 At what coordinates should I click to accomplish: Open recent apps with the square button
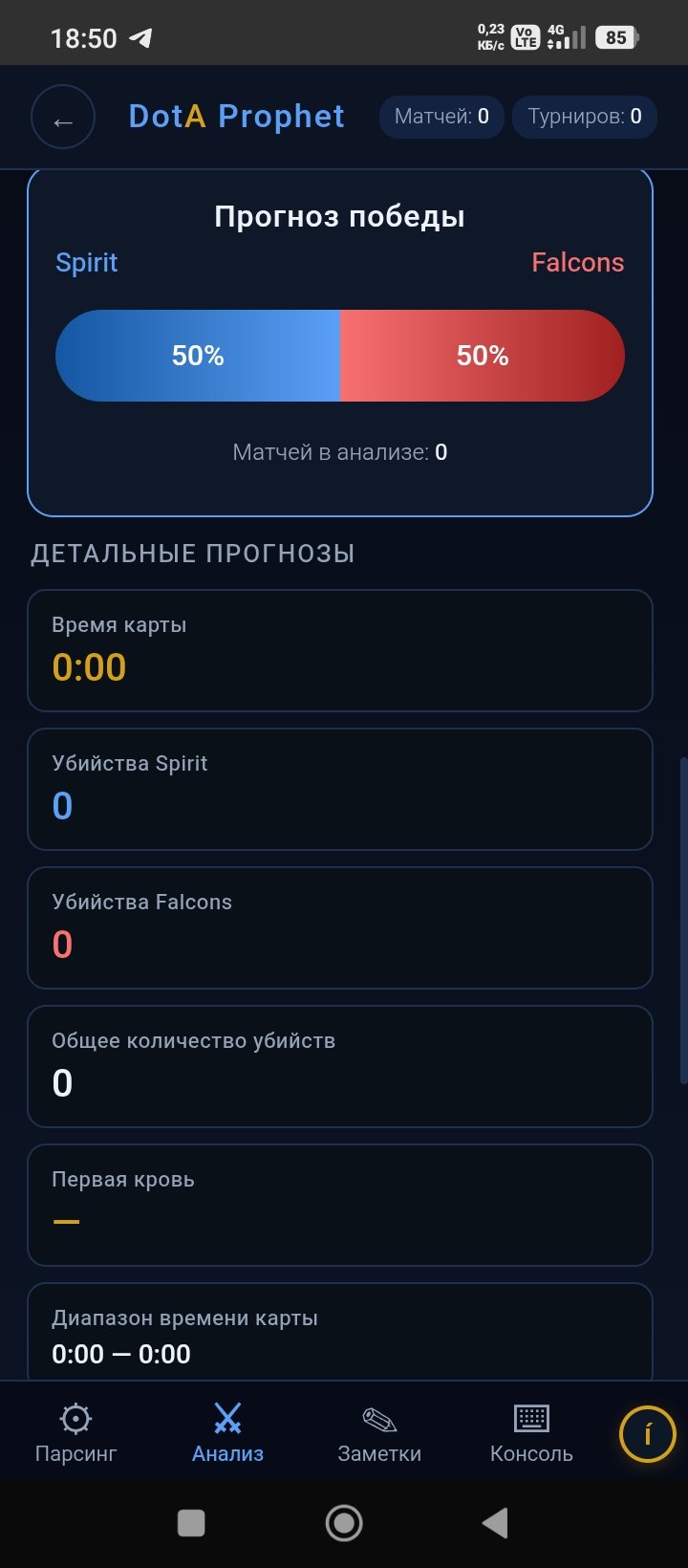[191, 1522]
